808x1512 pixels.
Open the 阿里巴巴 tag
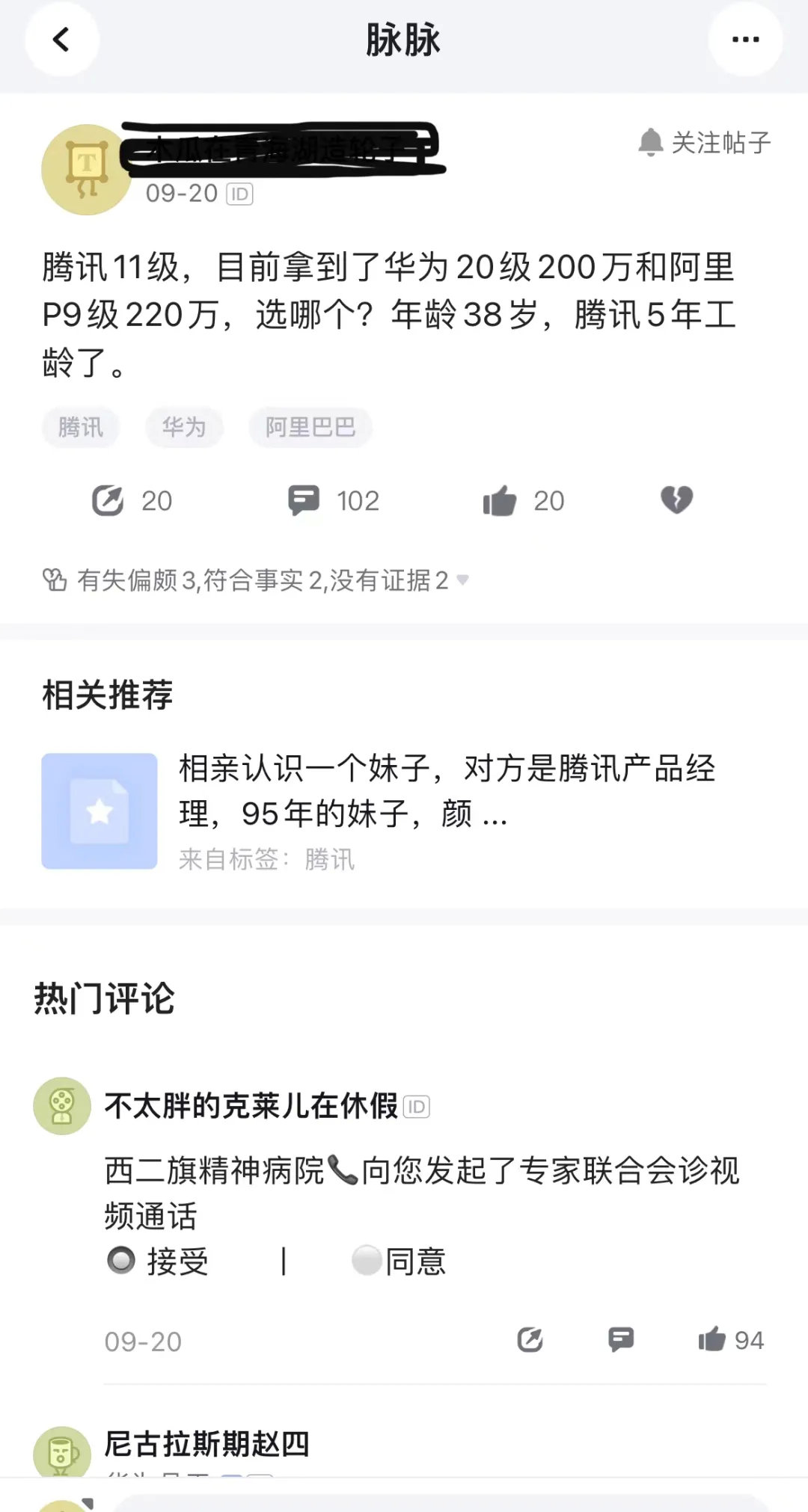(310, 426)
